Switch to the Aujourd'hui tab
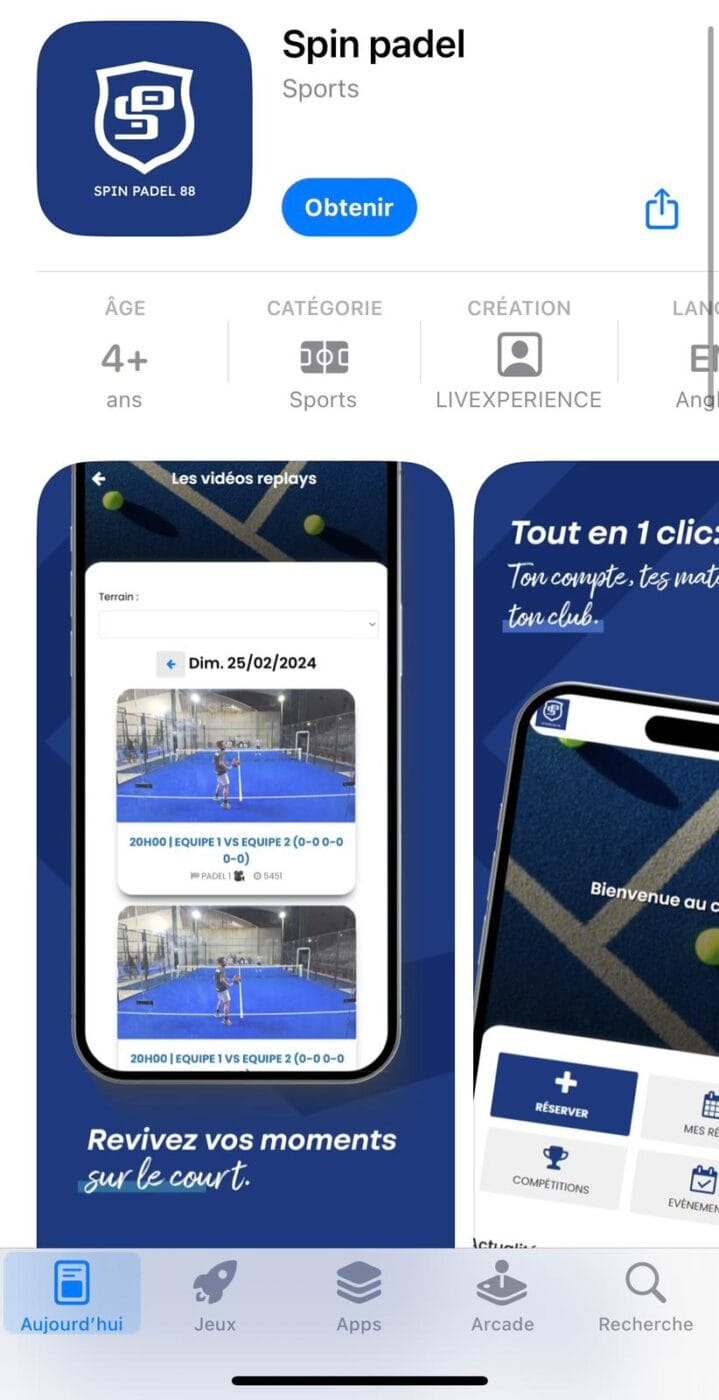 (x=72, y=1296)
